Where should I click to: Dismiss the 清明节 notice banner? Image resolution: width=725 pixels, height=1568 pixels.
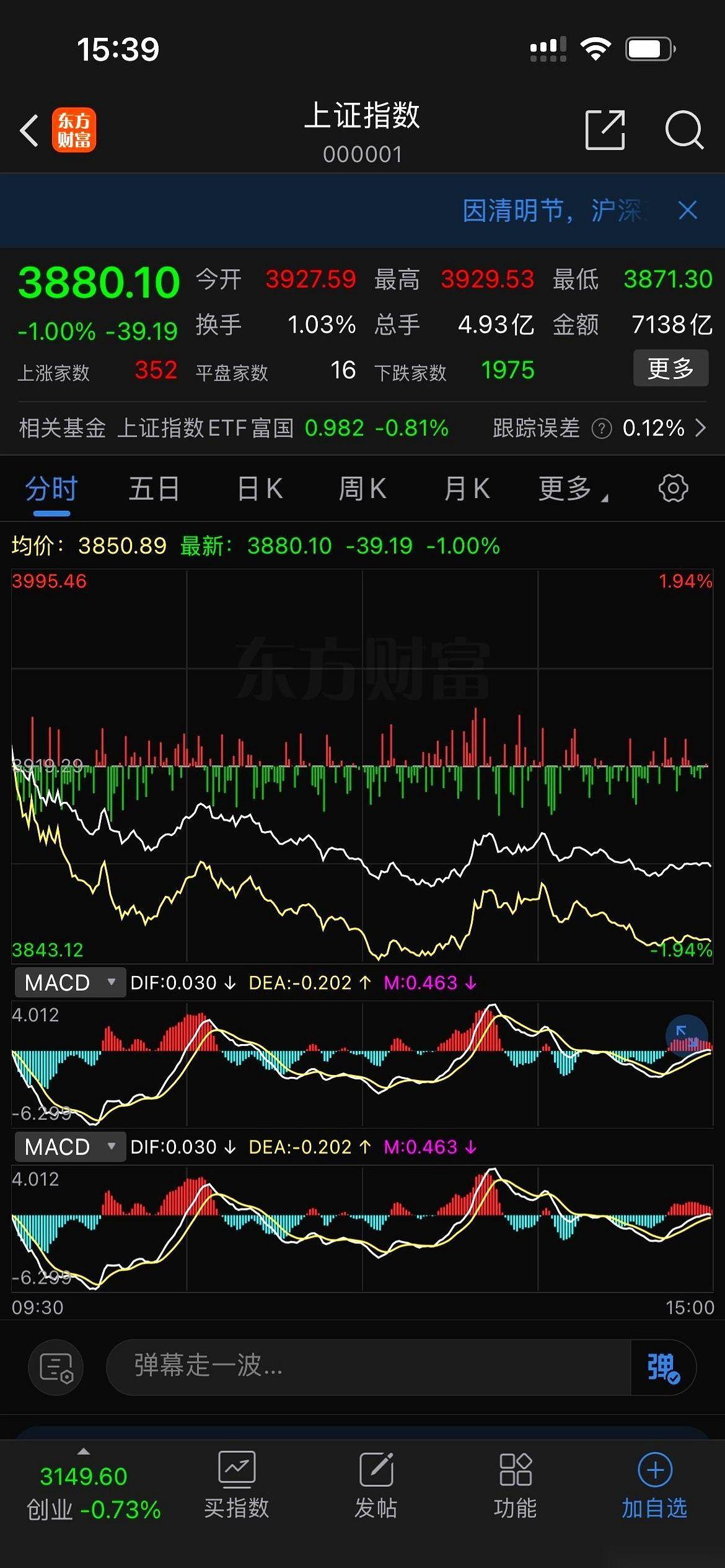tap(688, 211)
